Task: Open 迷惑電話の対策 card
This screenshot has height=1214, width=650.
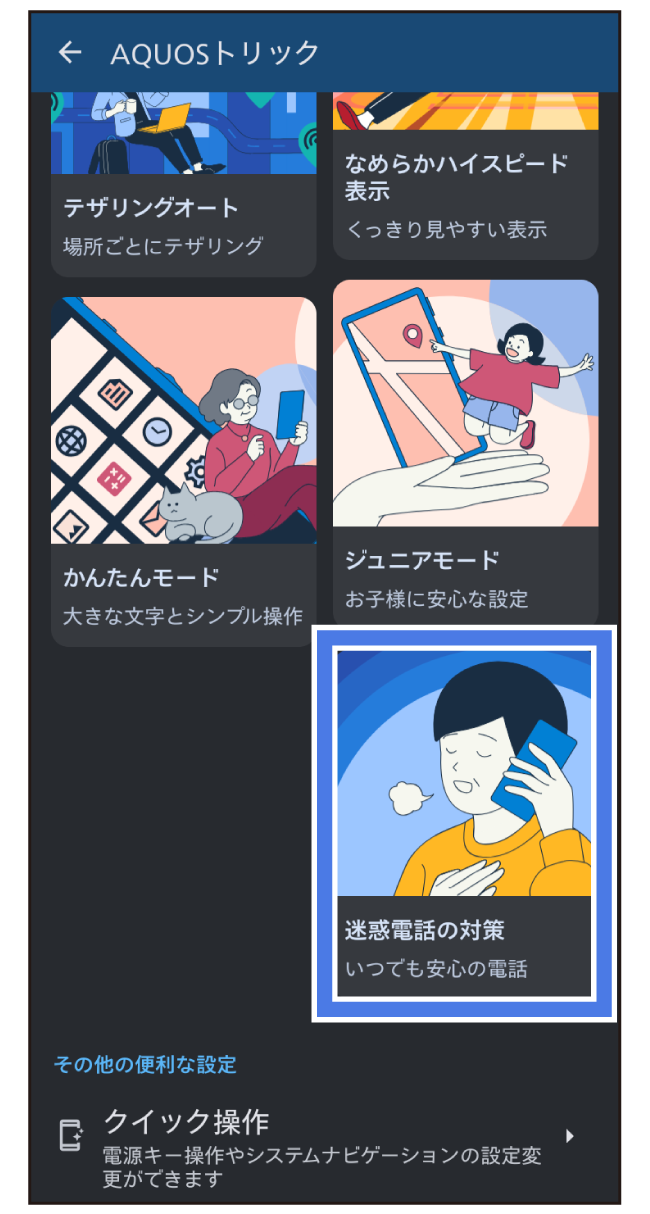Action: 464,822
